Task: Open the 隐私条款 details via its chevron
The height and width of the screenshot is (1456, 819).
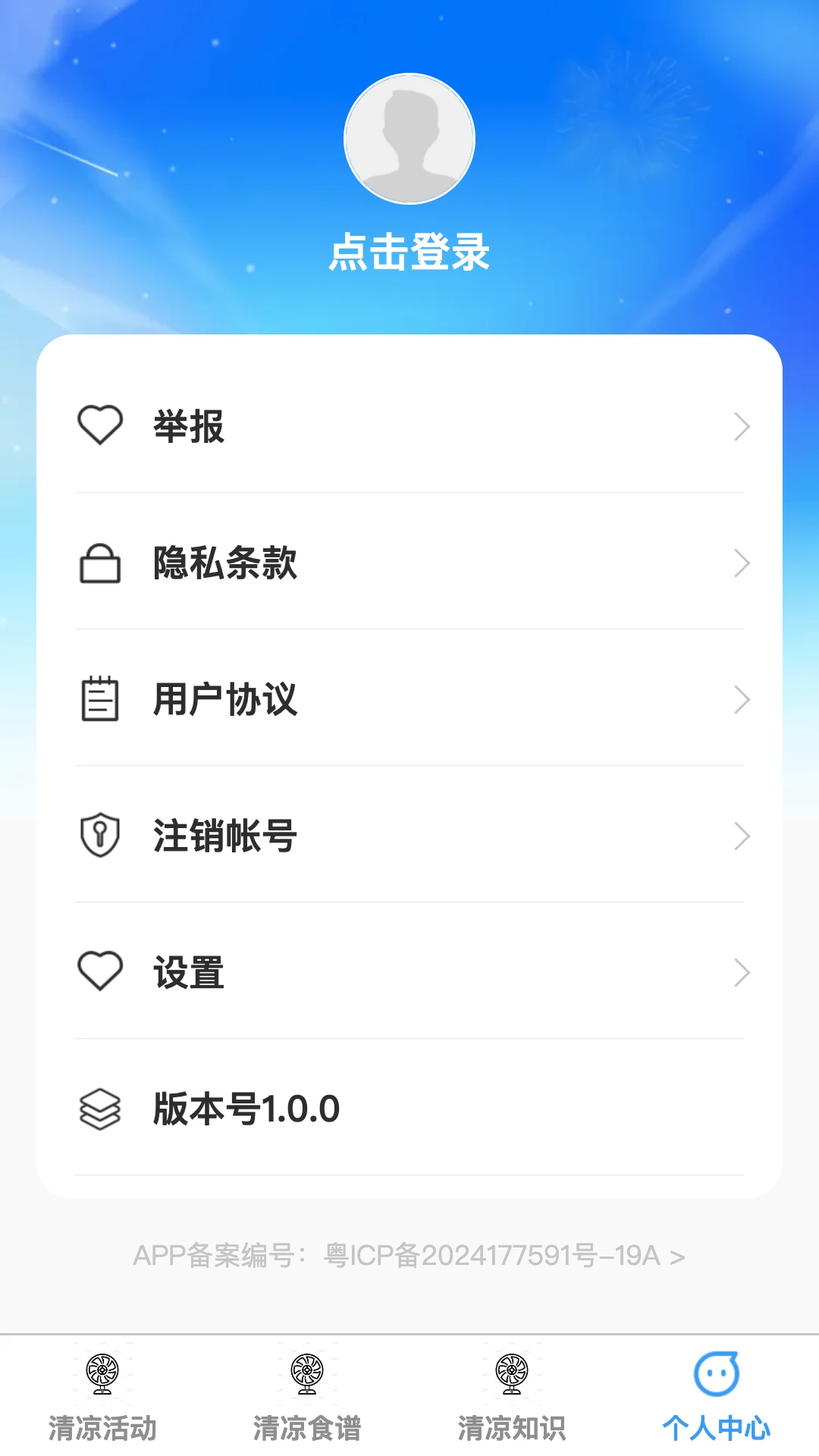Action: tap(741, 563)
